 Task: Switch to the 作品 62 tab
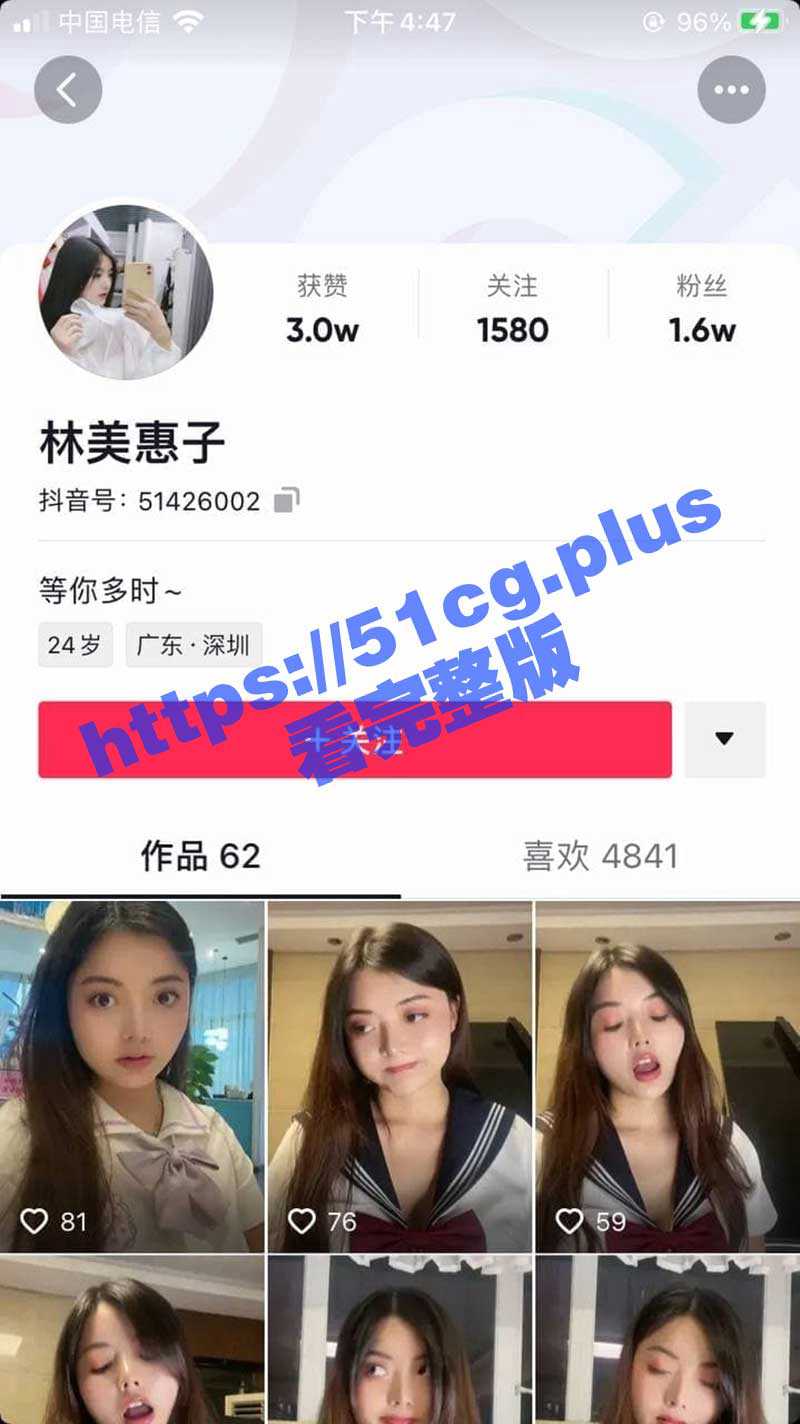200,856
